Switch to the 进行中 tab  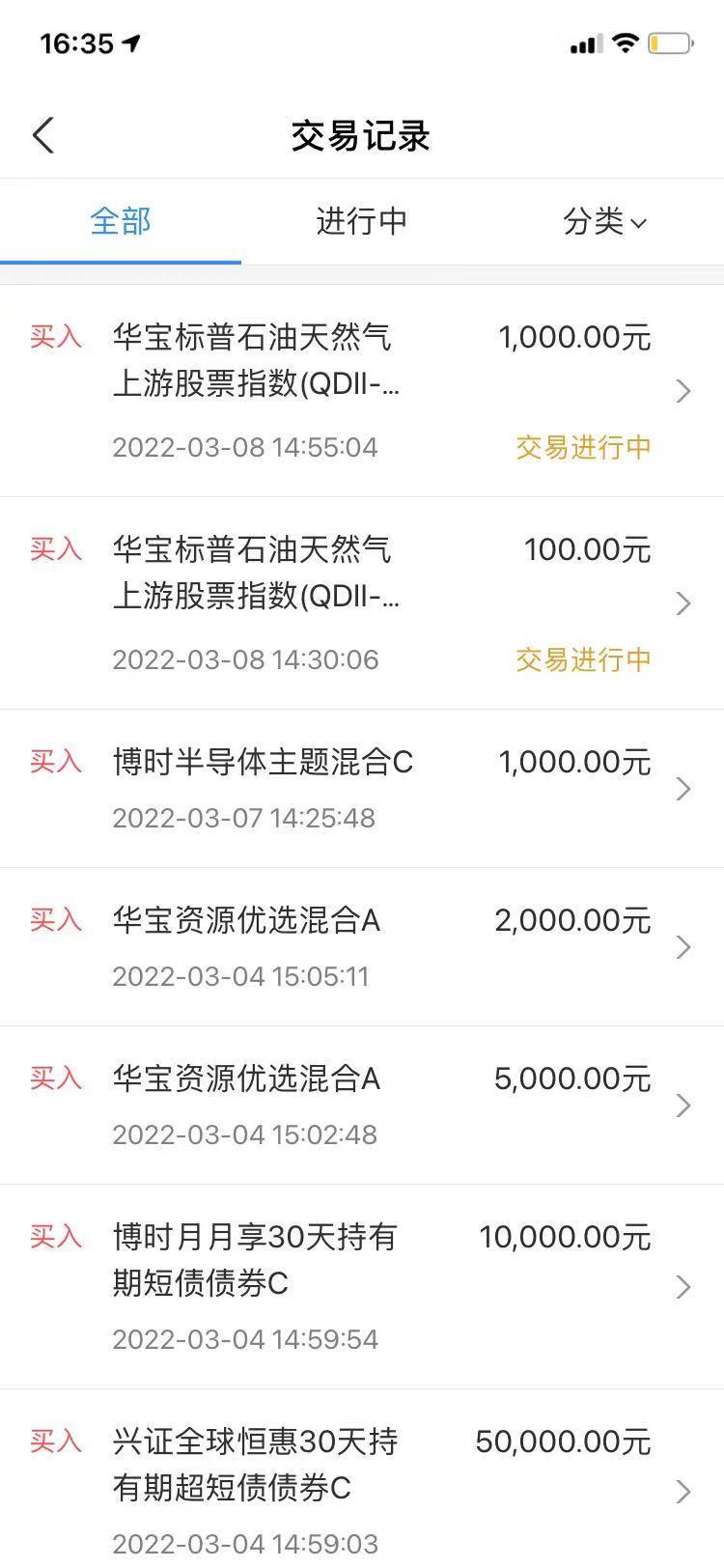coord(361,221)
